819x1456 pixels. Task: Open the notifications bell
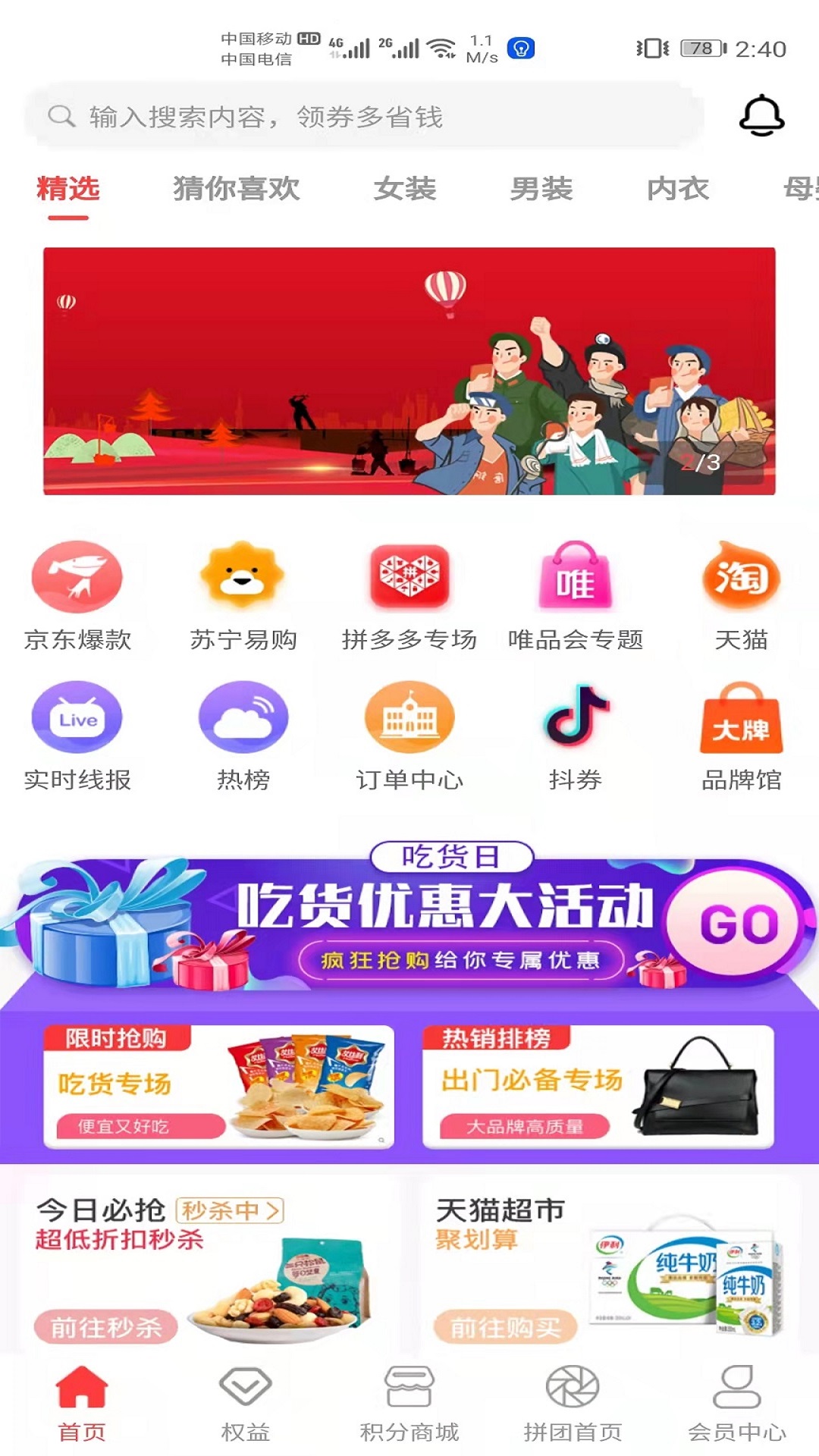pos(761,116)
